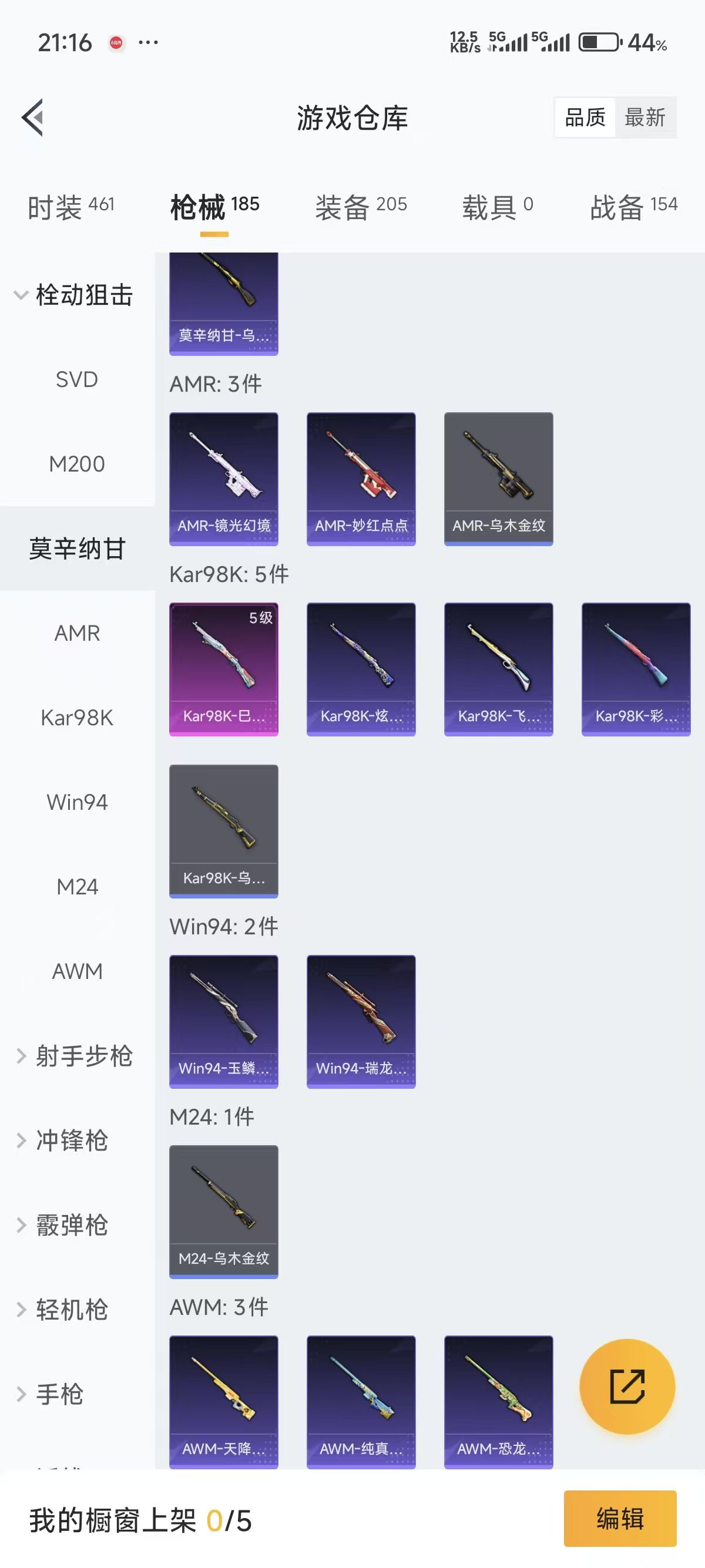Image resolution: width=705 pixels, height=1568 pixels.
Task: Switch to the 载具 tab
Action: 497,207
